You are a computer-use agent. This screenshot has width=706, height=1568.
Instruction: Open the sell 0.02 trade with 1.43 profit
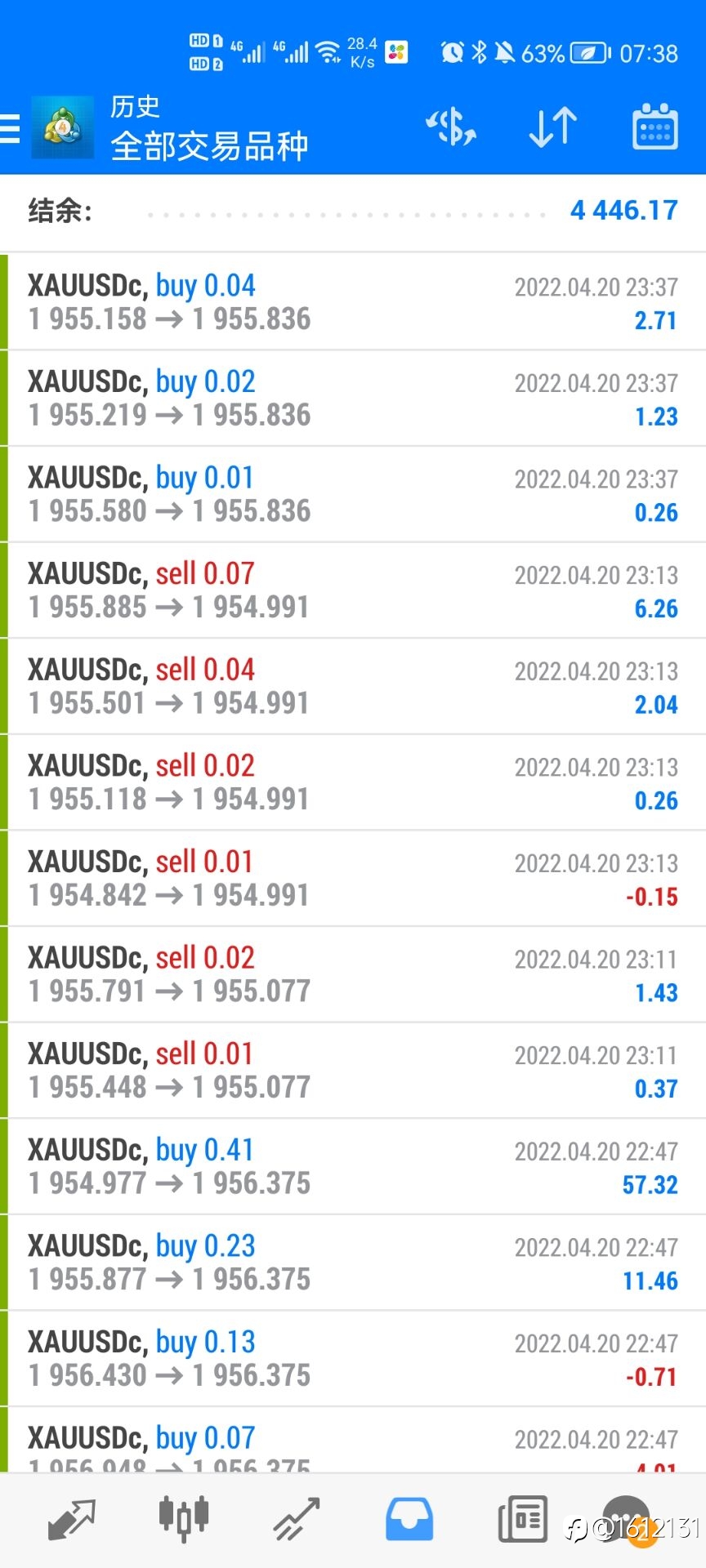[x=353, y=974]
